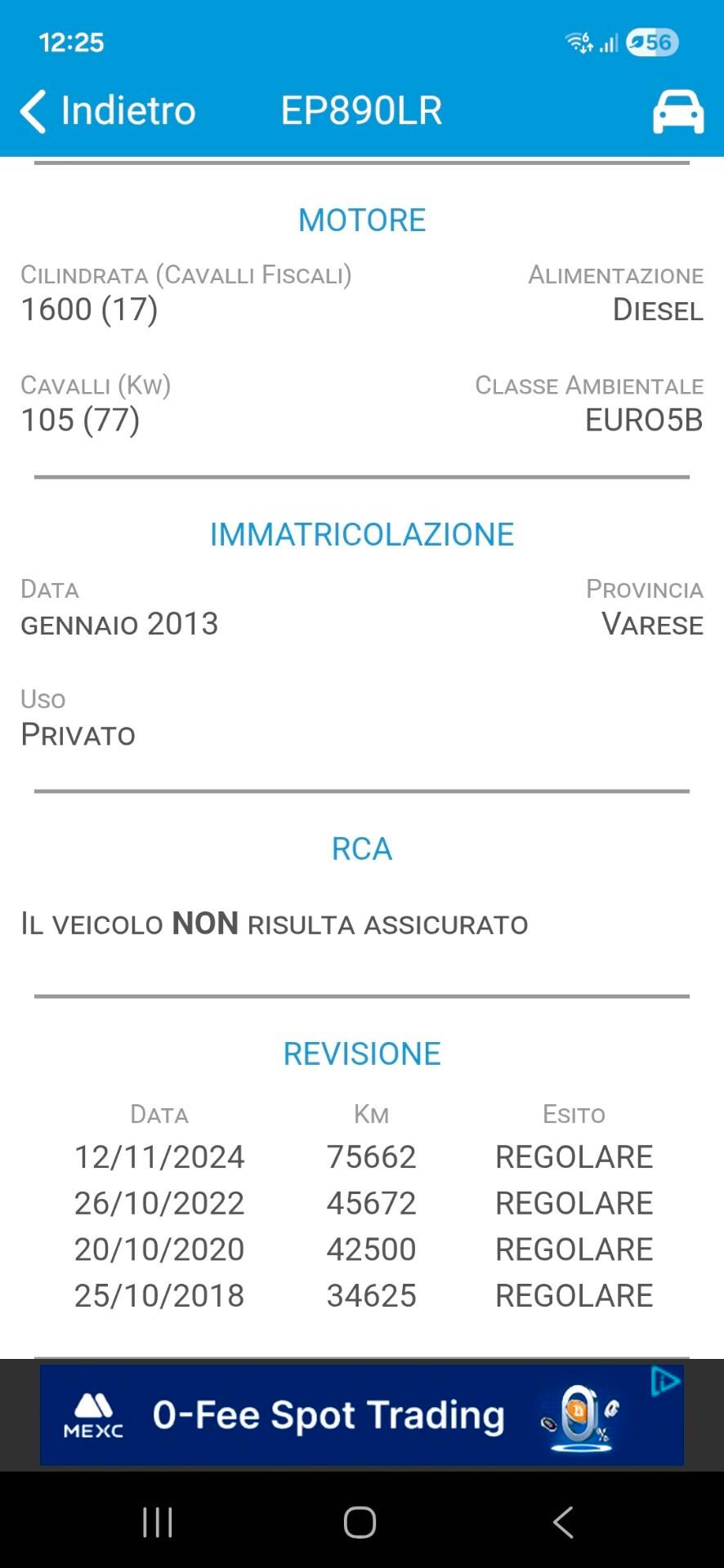
Task: Tap the EP890LR title in the header
Action: 362,110
